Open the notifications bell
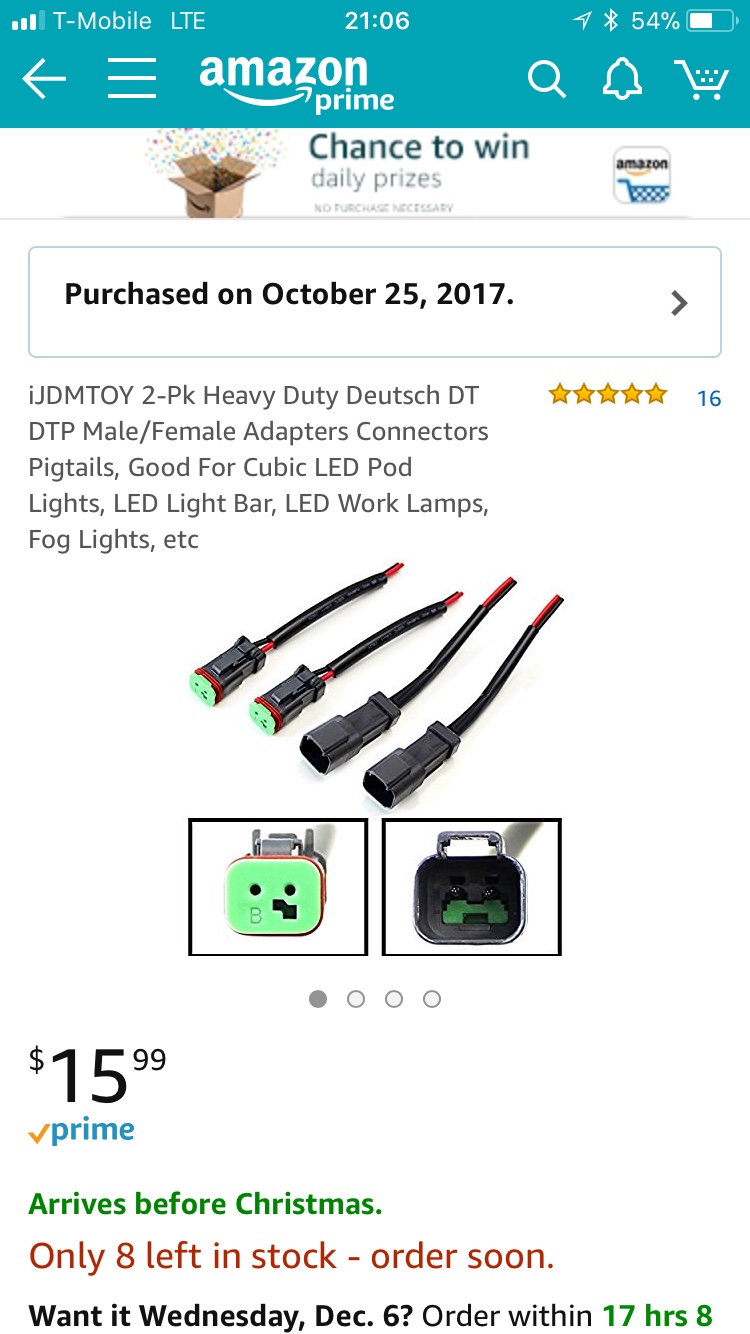 click(x=622, y=79)
